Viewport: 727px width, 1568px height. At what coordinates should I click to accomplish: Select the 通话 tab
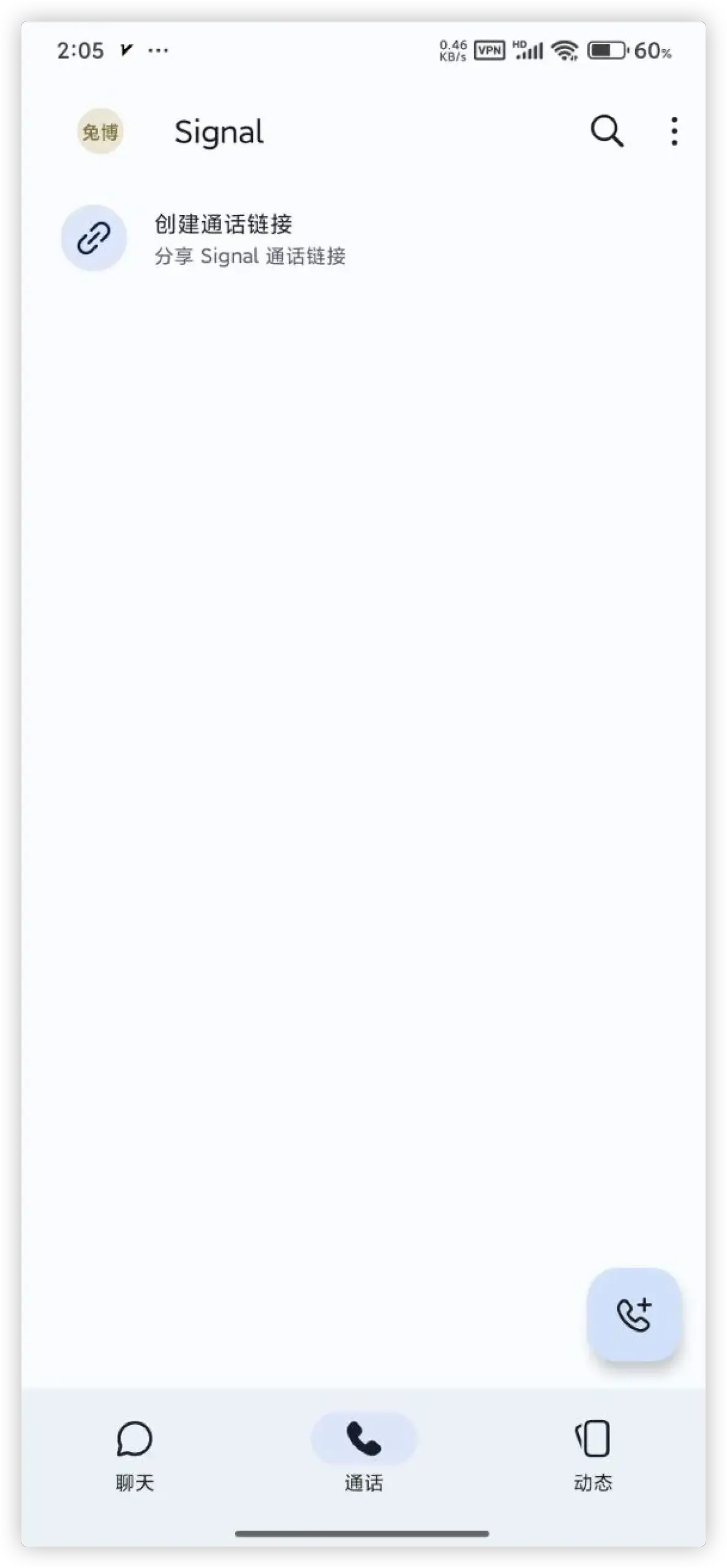click(x=364, y=1455)
